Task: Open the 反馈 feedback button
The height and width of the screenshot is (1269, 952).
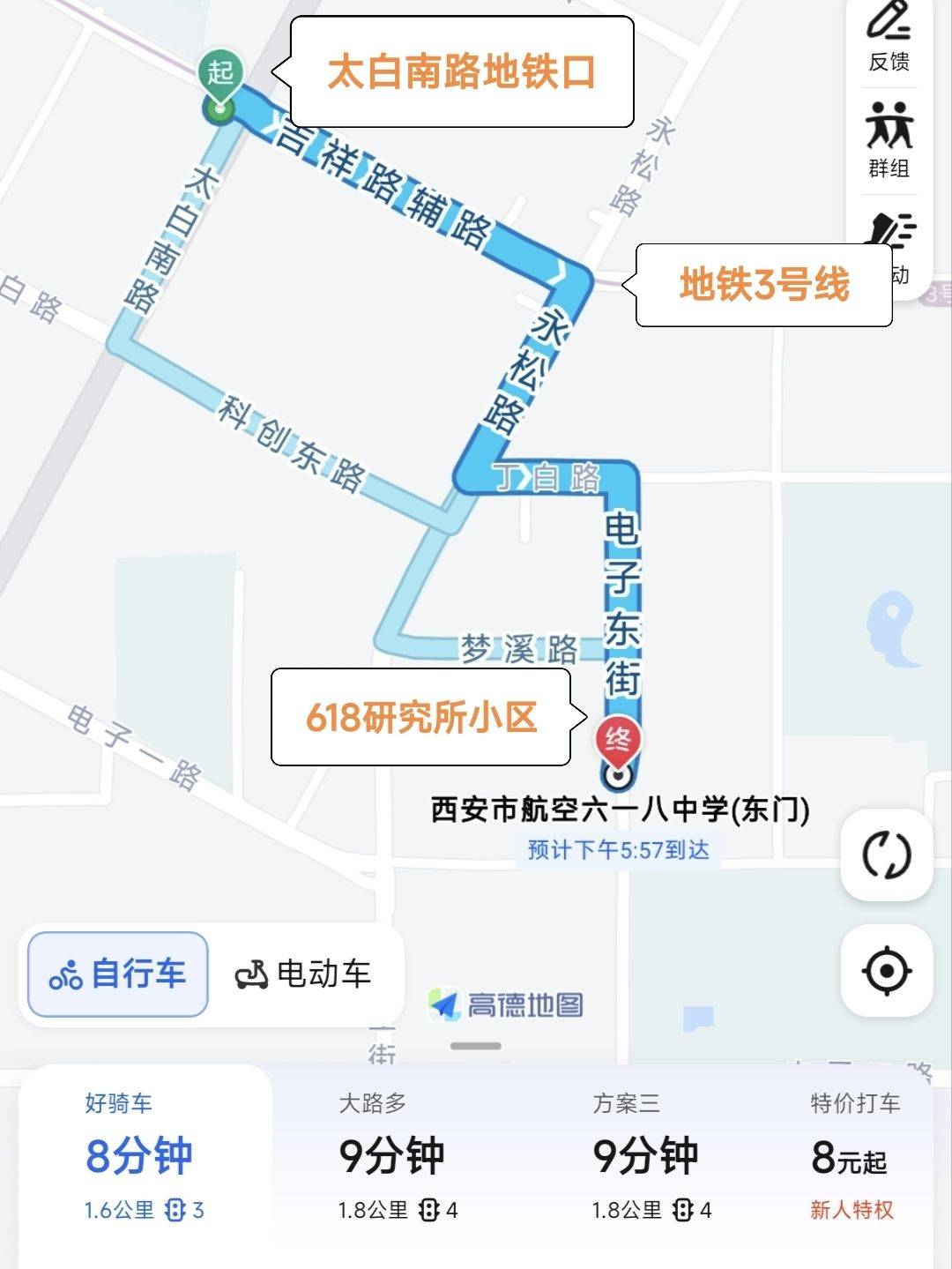Action: pos(889,37)
